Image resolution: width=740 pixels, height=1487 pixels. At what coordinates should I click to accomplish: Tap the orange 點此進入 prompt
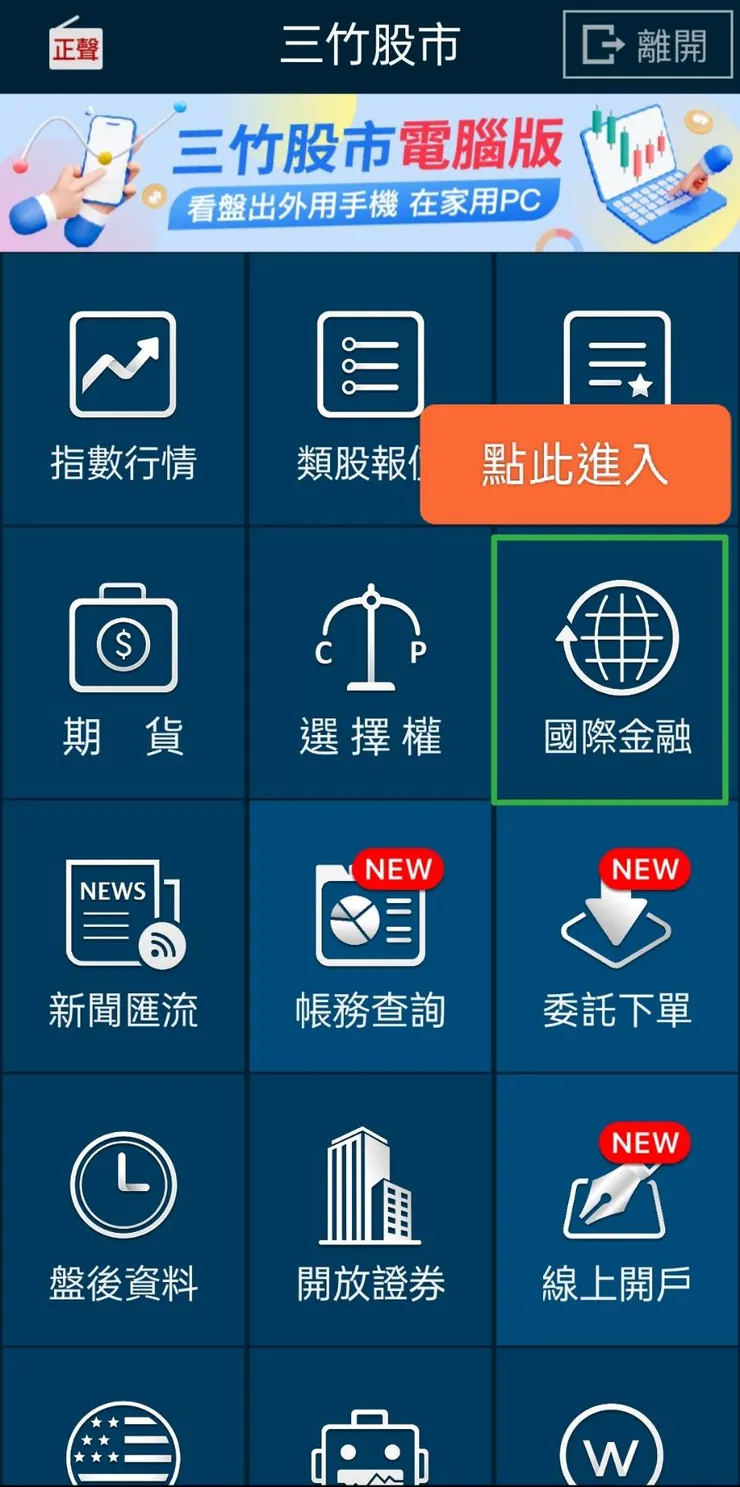[575, 465]
